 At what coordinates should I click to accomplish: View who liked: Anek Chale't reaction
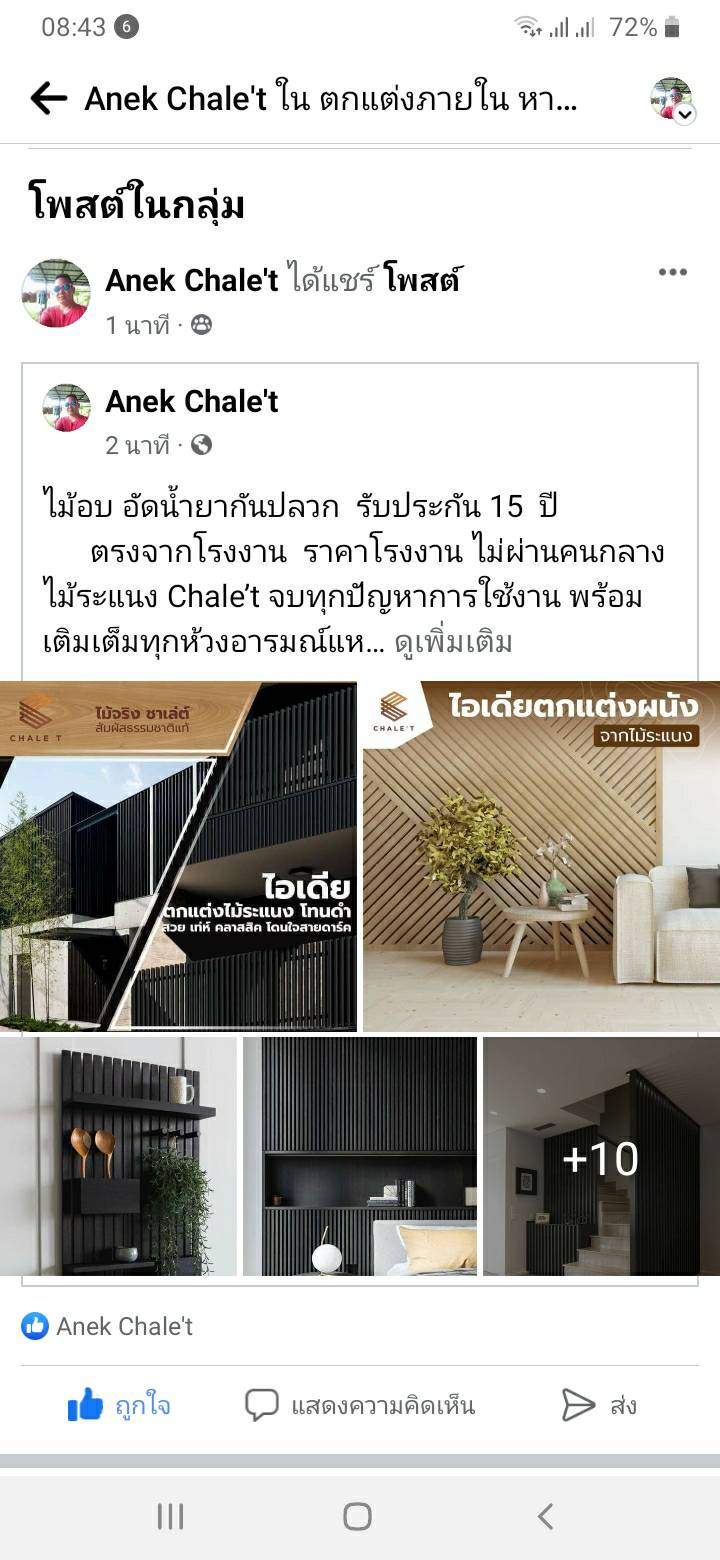coord(108,1326)
